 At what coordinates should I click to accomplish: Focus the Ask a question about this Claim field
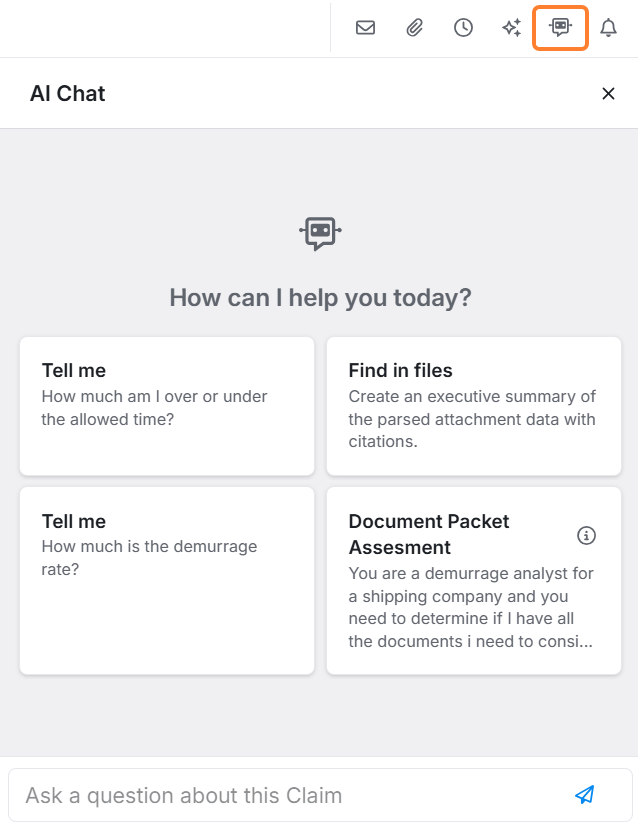(x=290, y=796)
